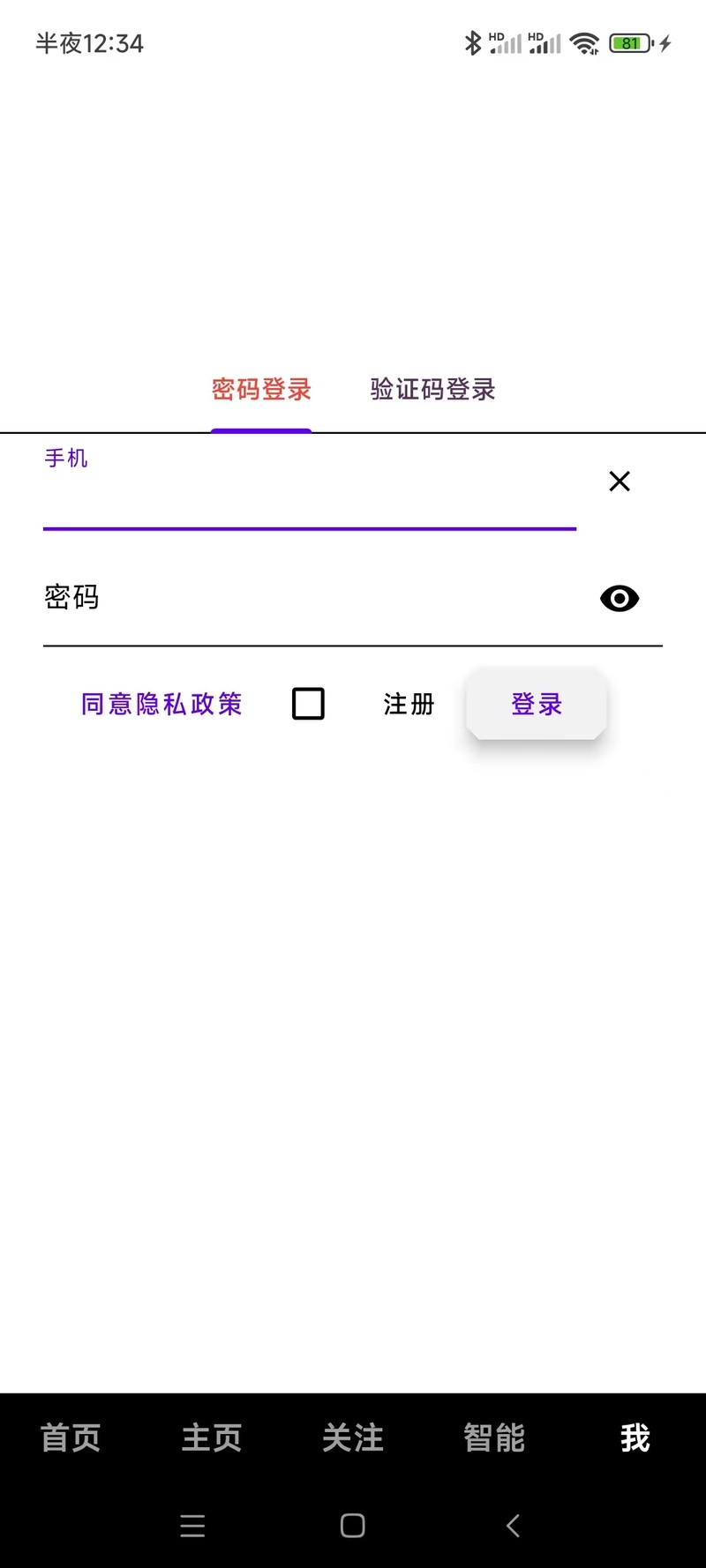
Task: Tap the 登录 login button
Action: click(x=537, y=704)
